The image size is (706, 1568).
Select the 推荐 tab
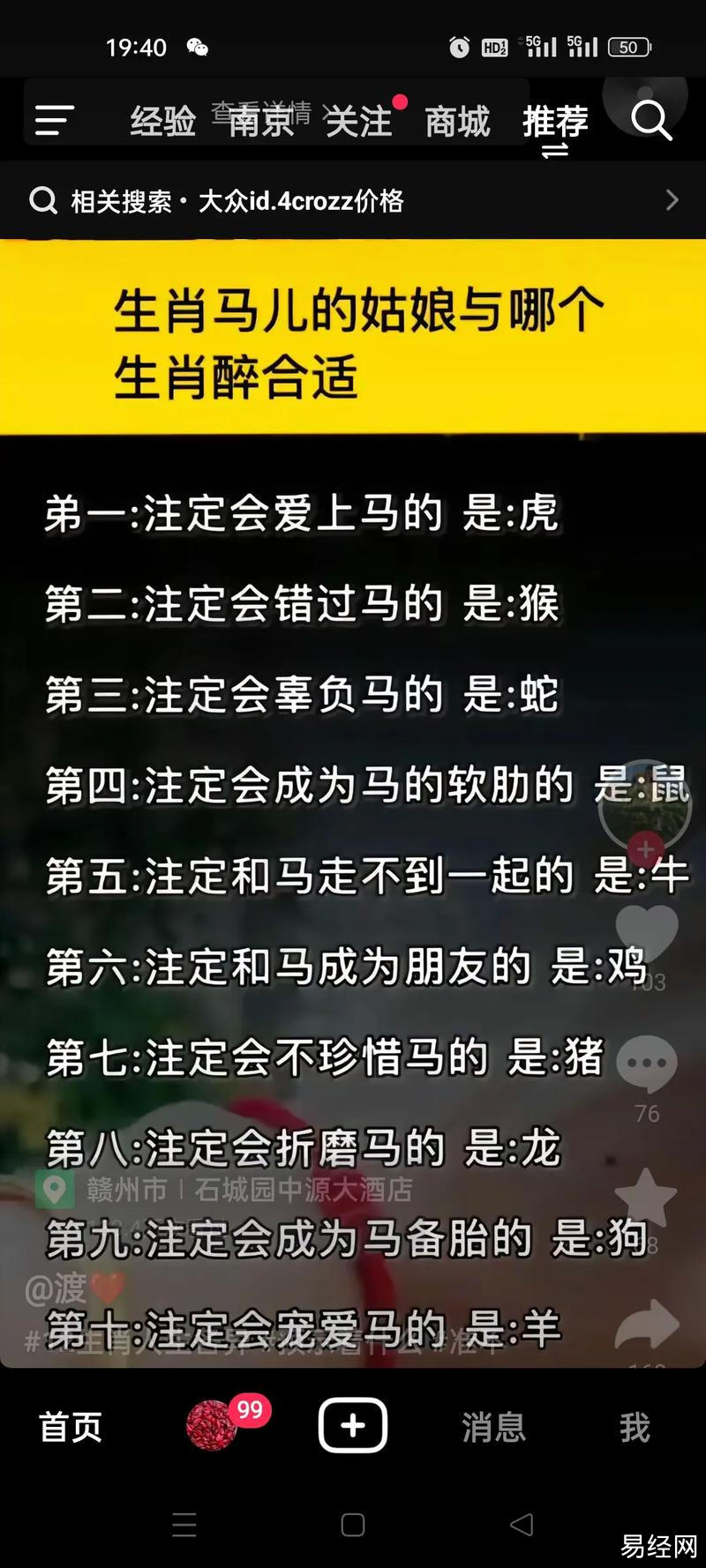click(555, 122)
